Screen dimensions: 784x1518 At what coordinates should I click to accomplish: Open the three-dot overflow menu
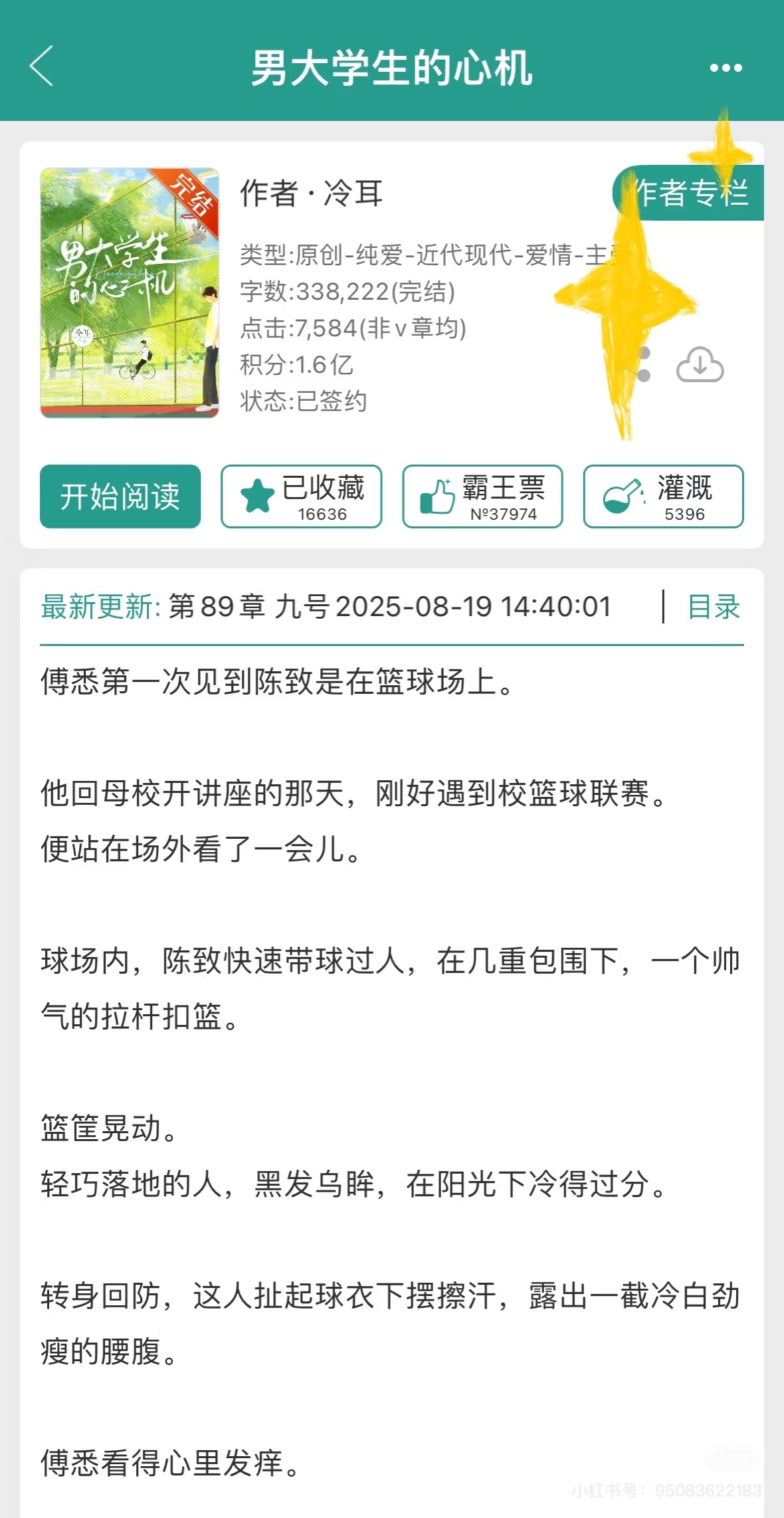726,68
